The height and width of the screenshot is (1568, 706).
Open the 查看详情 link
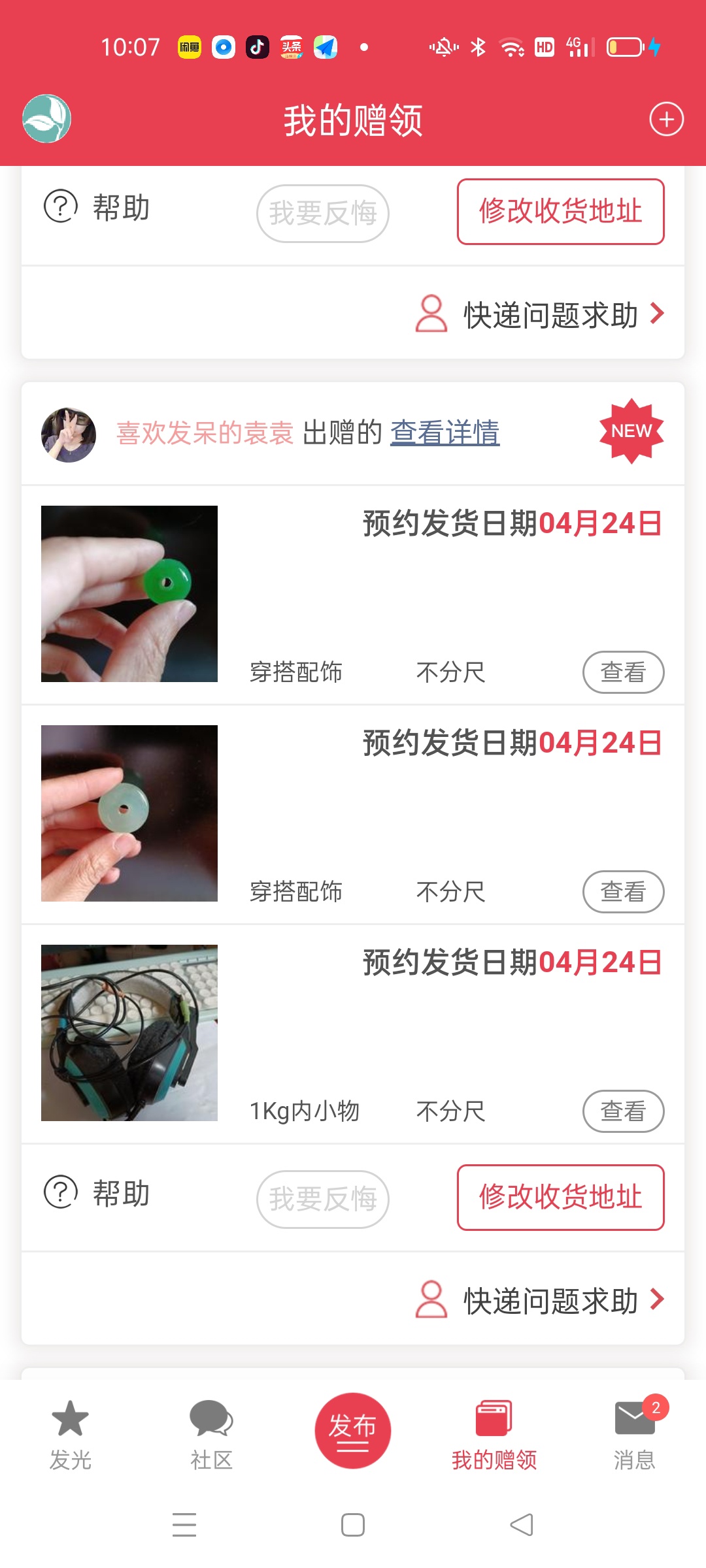445,433
